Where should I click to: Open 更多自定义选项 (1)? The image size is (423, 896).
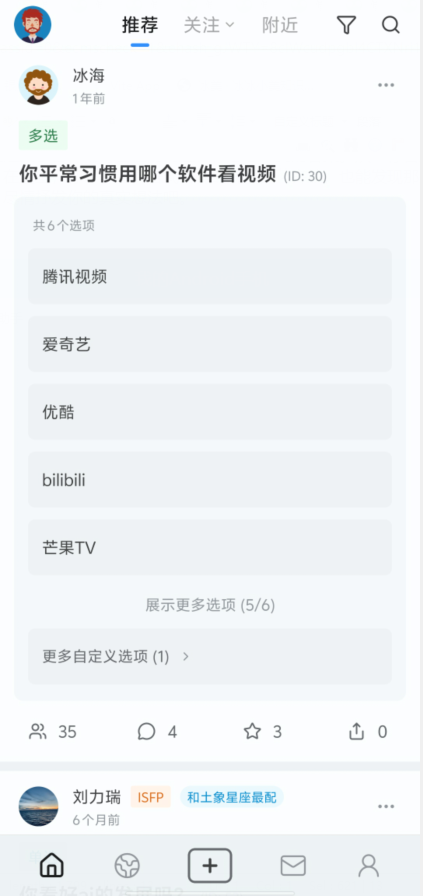(210, 657)
